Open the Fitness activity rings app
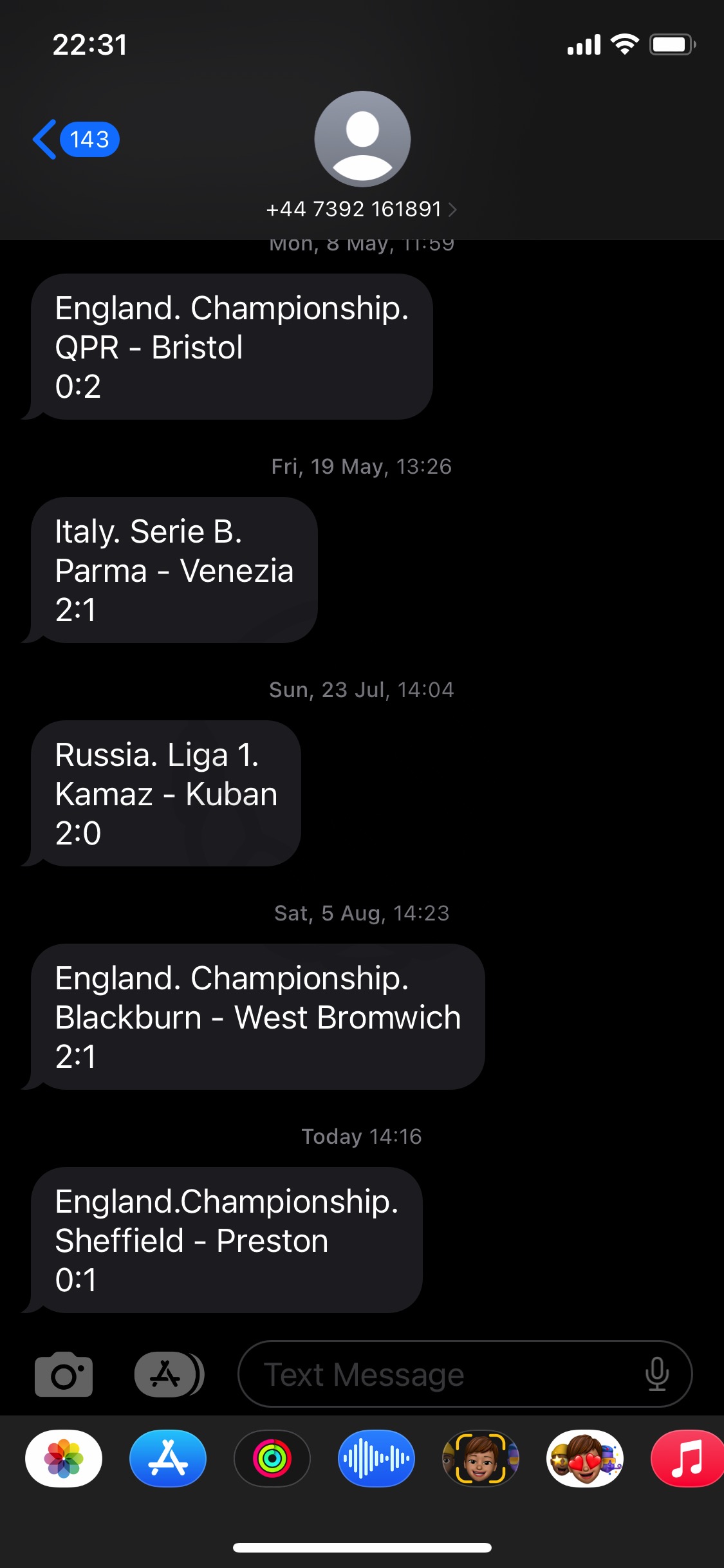This screenshot has width=724, height=1568. pyautogui.click(x=272, y=1459)
